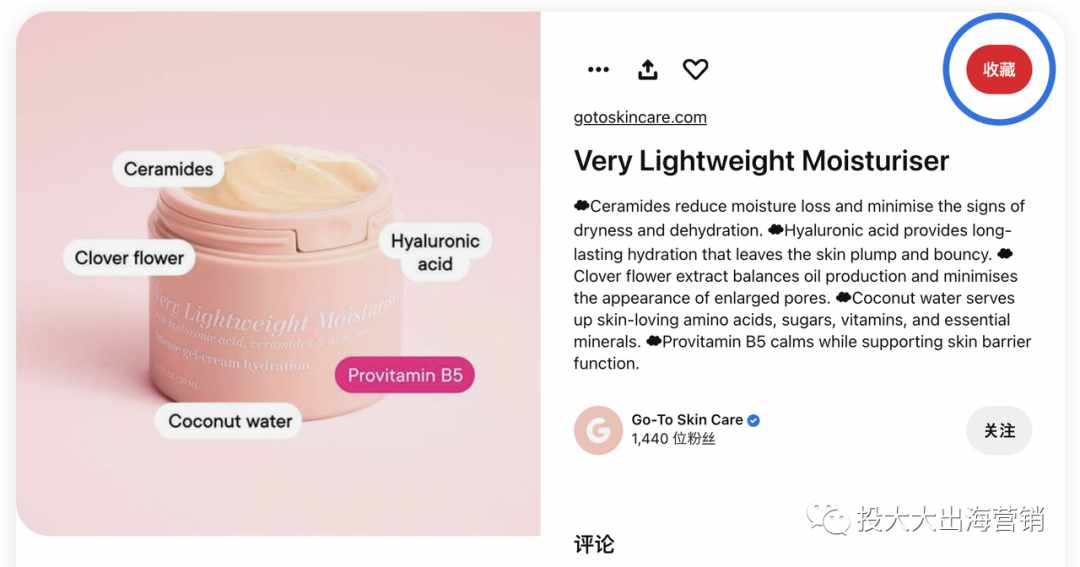
Task: Select the Clover flower tag
Action: coord(129,257)
